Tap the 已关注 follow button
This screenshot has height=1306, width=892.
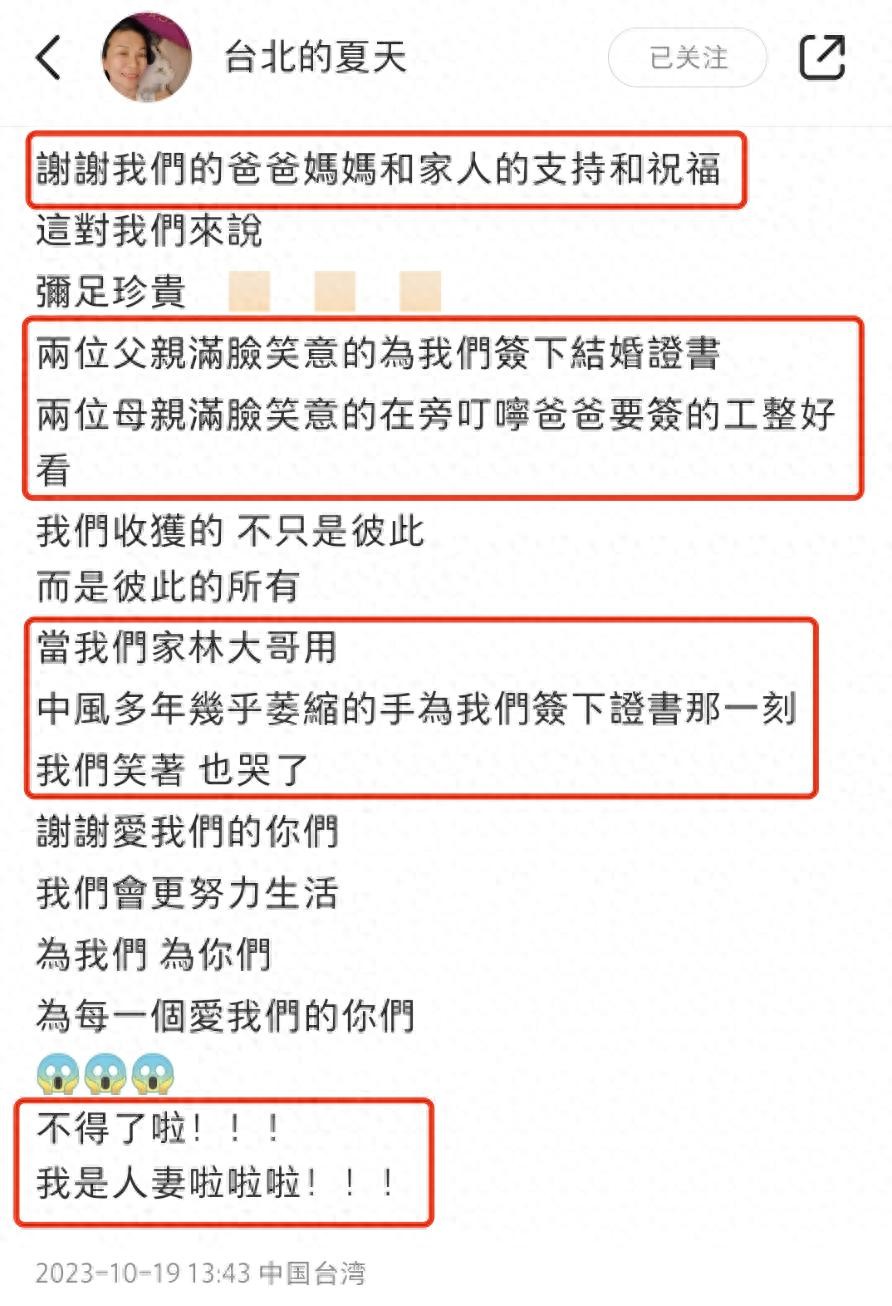[x=688, y=58]
